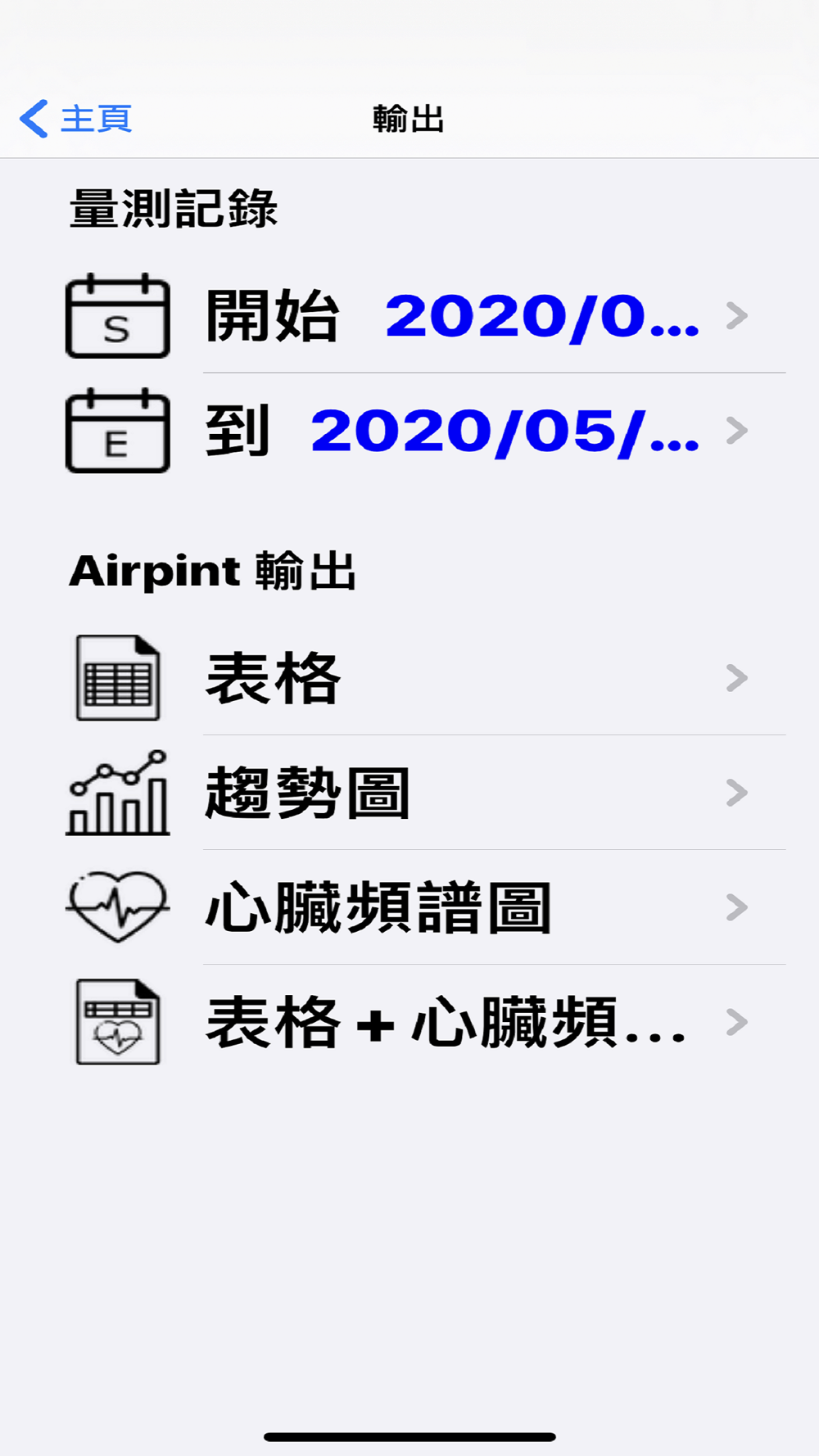
Task: Select 表格 AirPrint output
Action: 426,678
